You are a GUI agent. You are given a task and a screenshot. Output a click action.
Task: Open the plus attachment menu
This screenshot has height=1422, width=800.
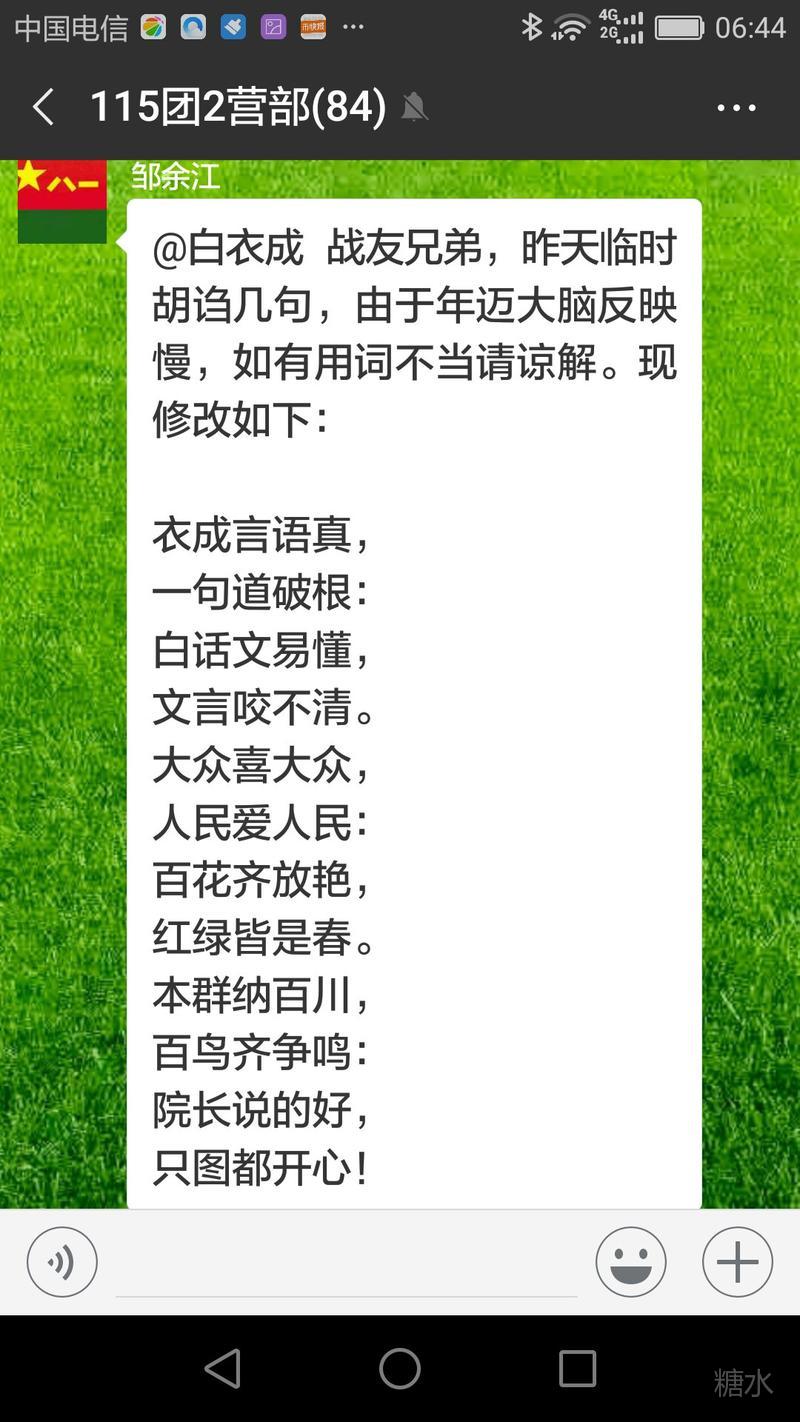(737, 1262)
